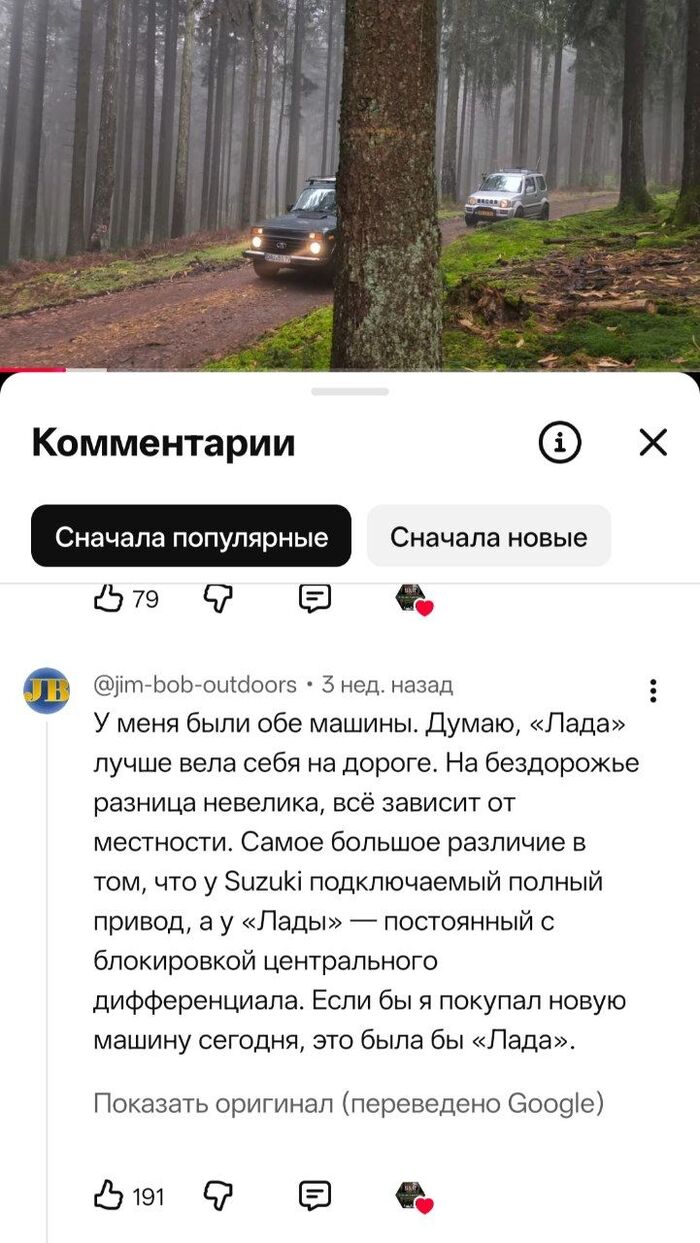Like the comment with 79 likes
The image size is (700, 1243).
[x=107, y=598]
